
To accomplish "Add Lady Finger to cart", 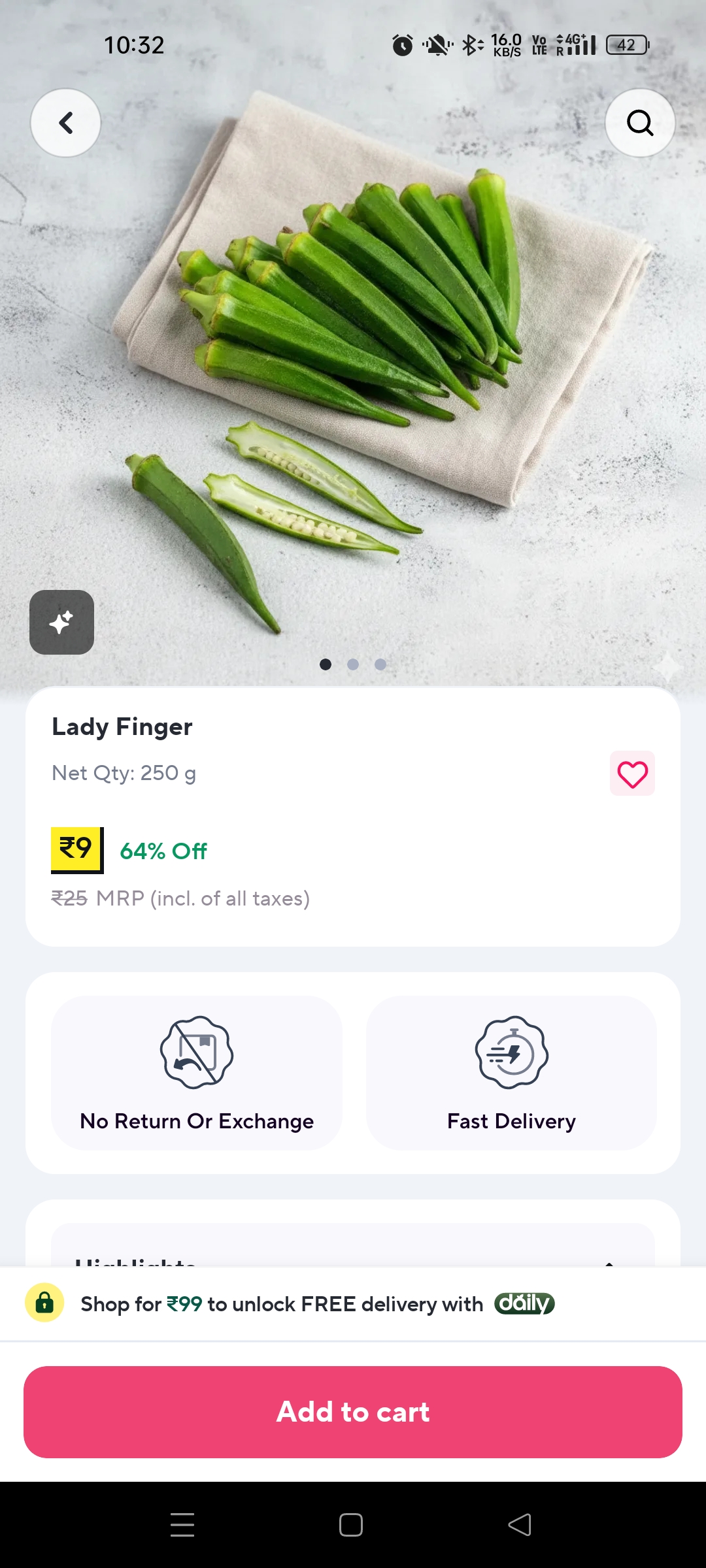I will tap(353, 1412).
